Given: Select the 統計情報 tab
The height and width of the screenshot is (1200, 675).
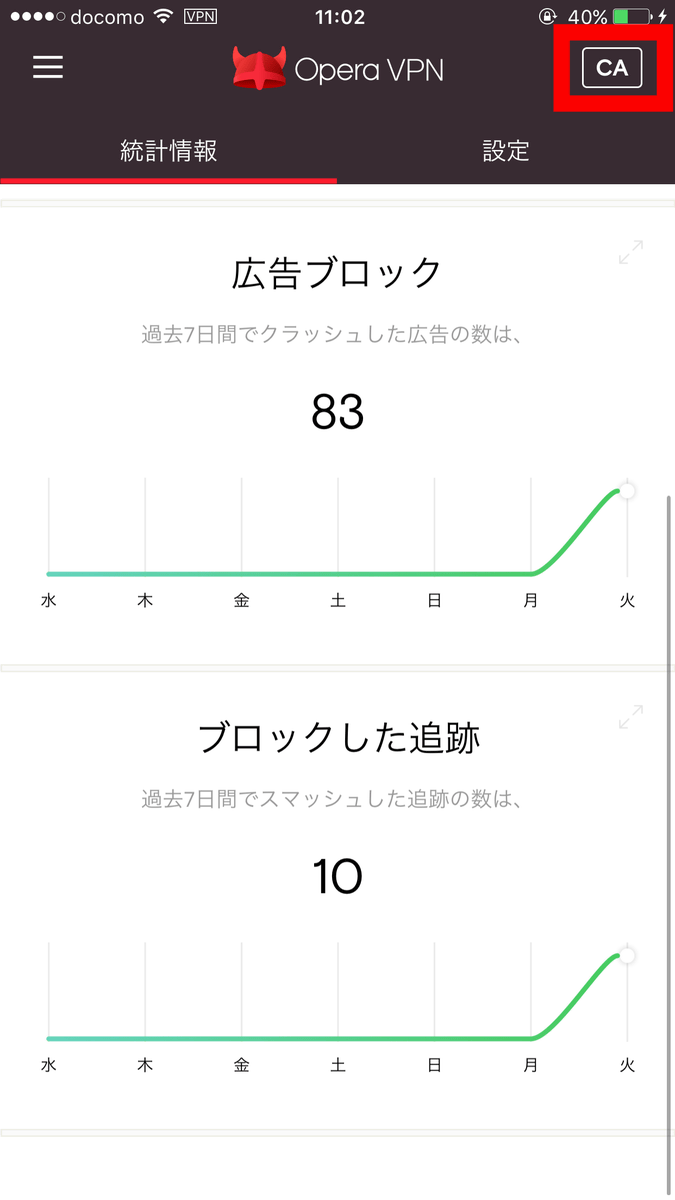Looking at the screenshot, I should tap(169, 151).
